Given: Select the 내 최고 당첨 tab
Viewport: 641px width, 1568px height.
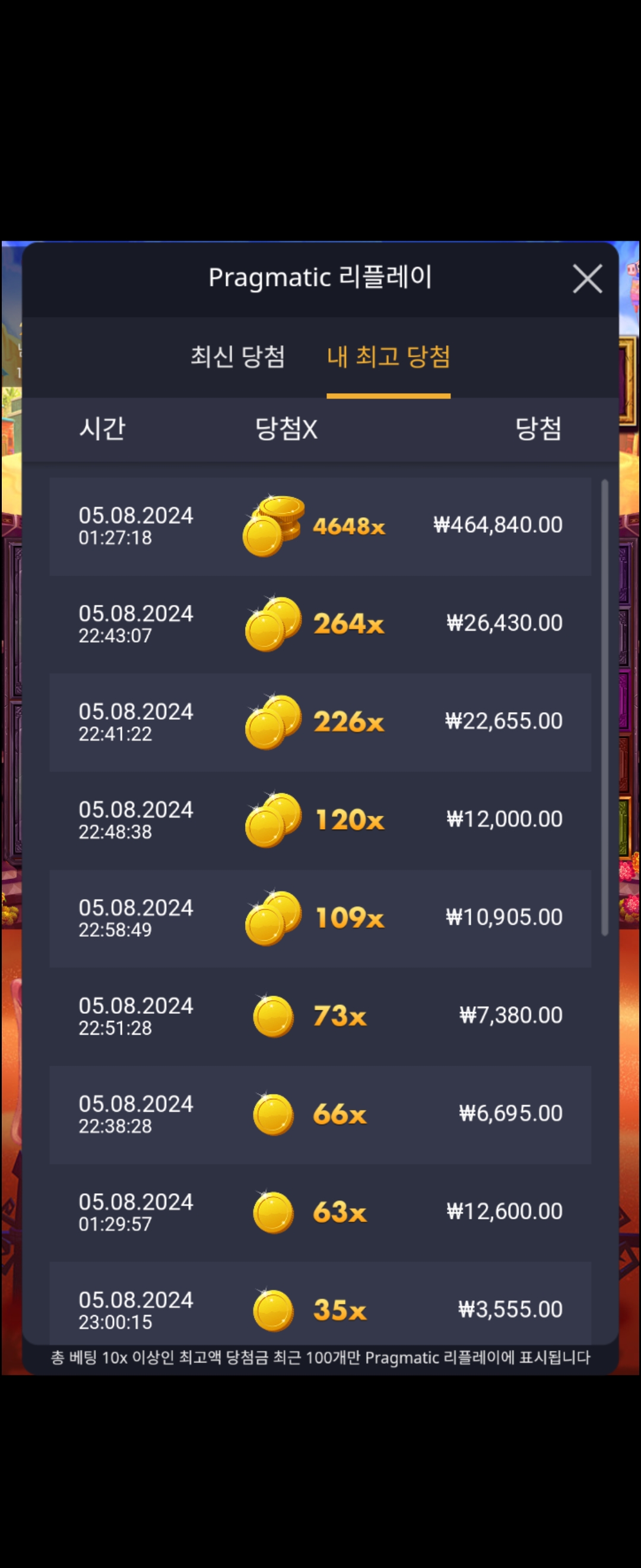Looking at the screenshot, I should pyautogui.click(x=388, y=357).
